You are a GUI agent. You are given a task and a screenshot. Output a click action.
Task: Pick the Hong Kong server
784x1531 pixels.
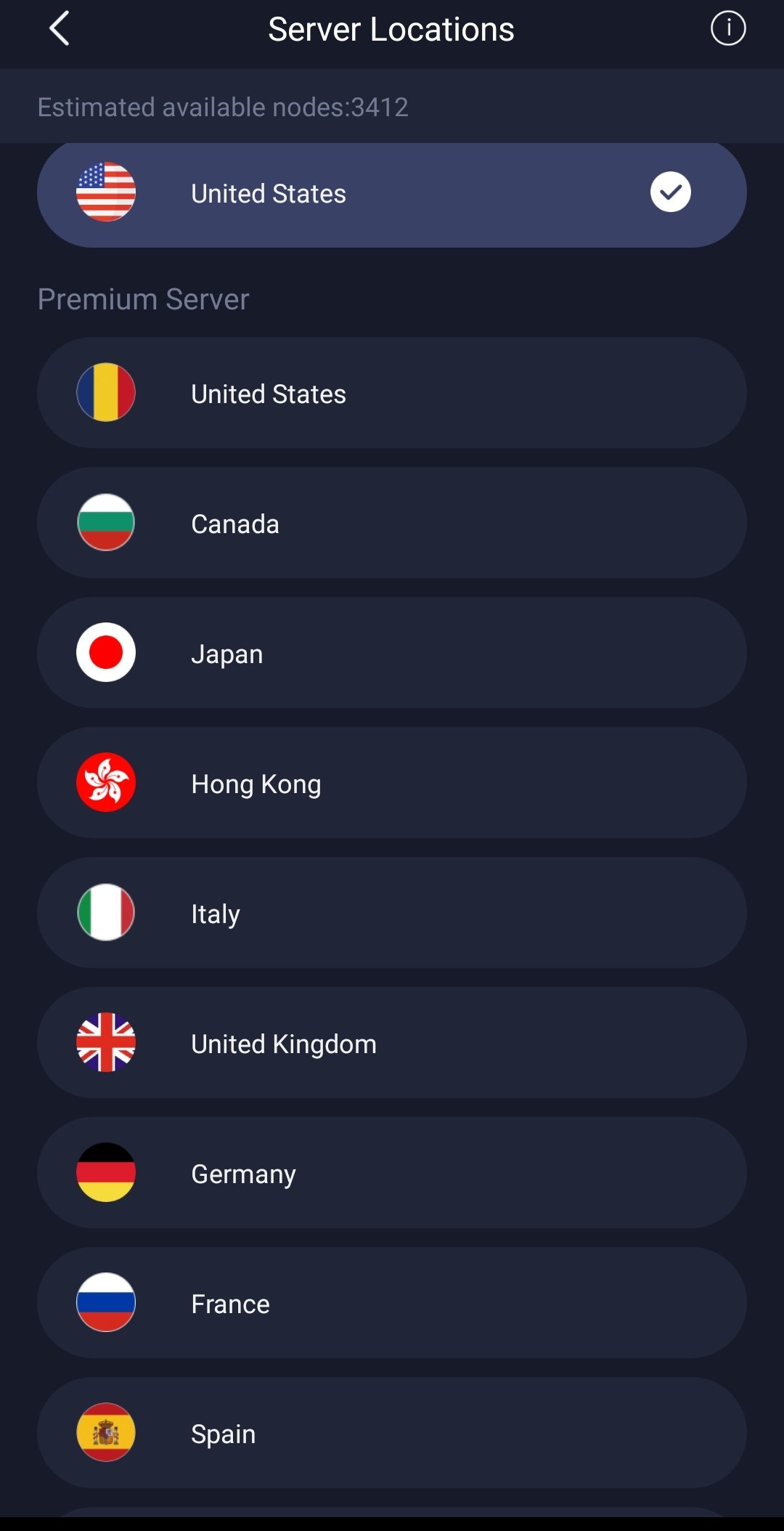392,783
